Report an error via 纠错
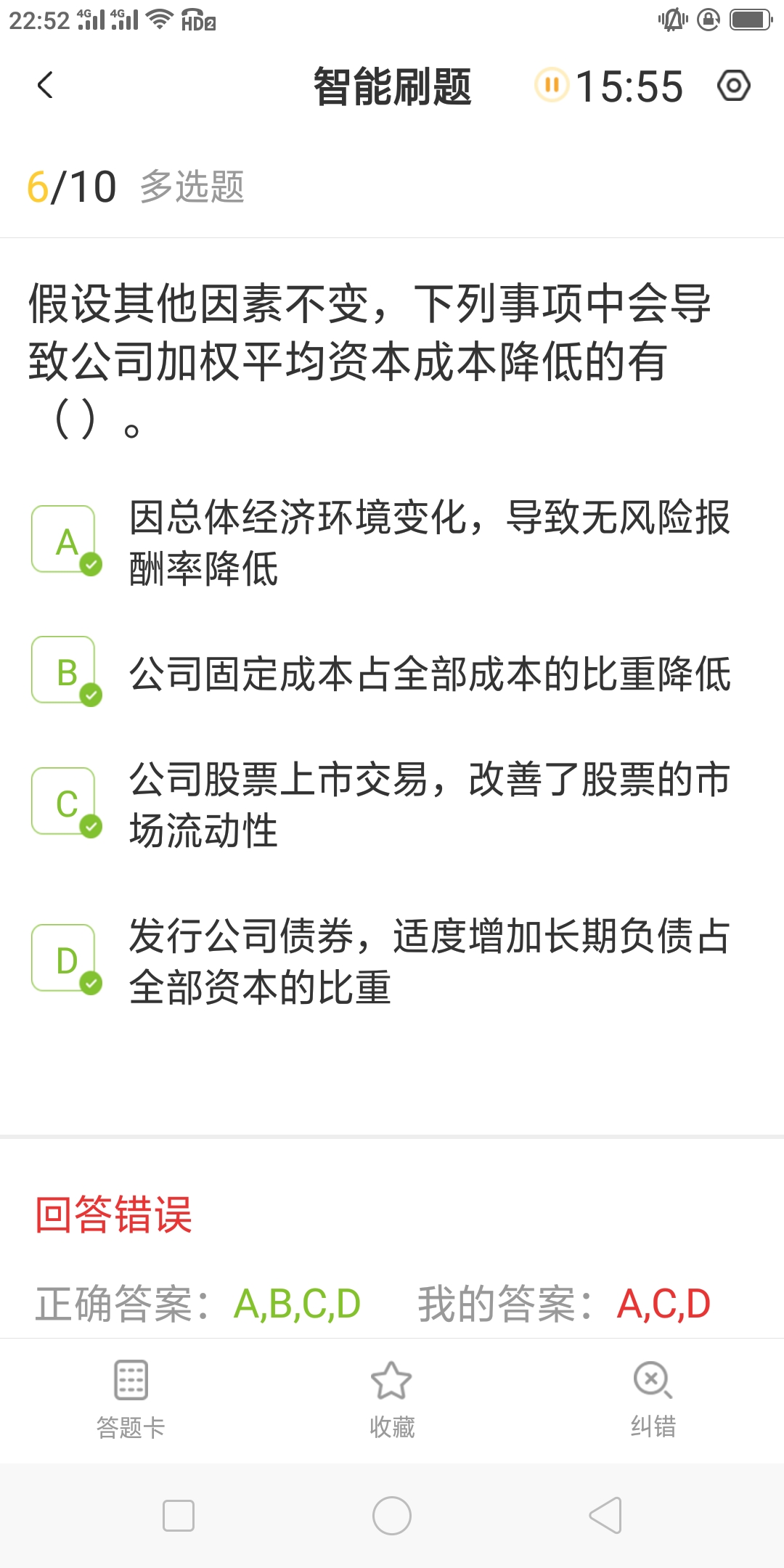The image size is (784, 1568). pyautogui.click(x=653, y=1400)
